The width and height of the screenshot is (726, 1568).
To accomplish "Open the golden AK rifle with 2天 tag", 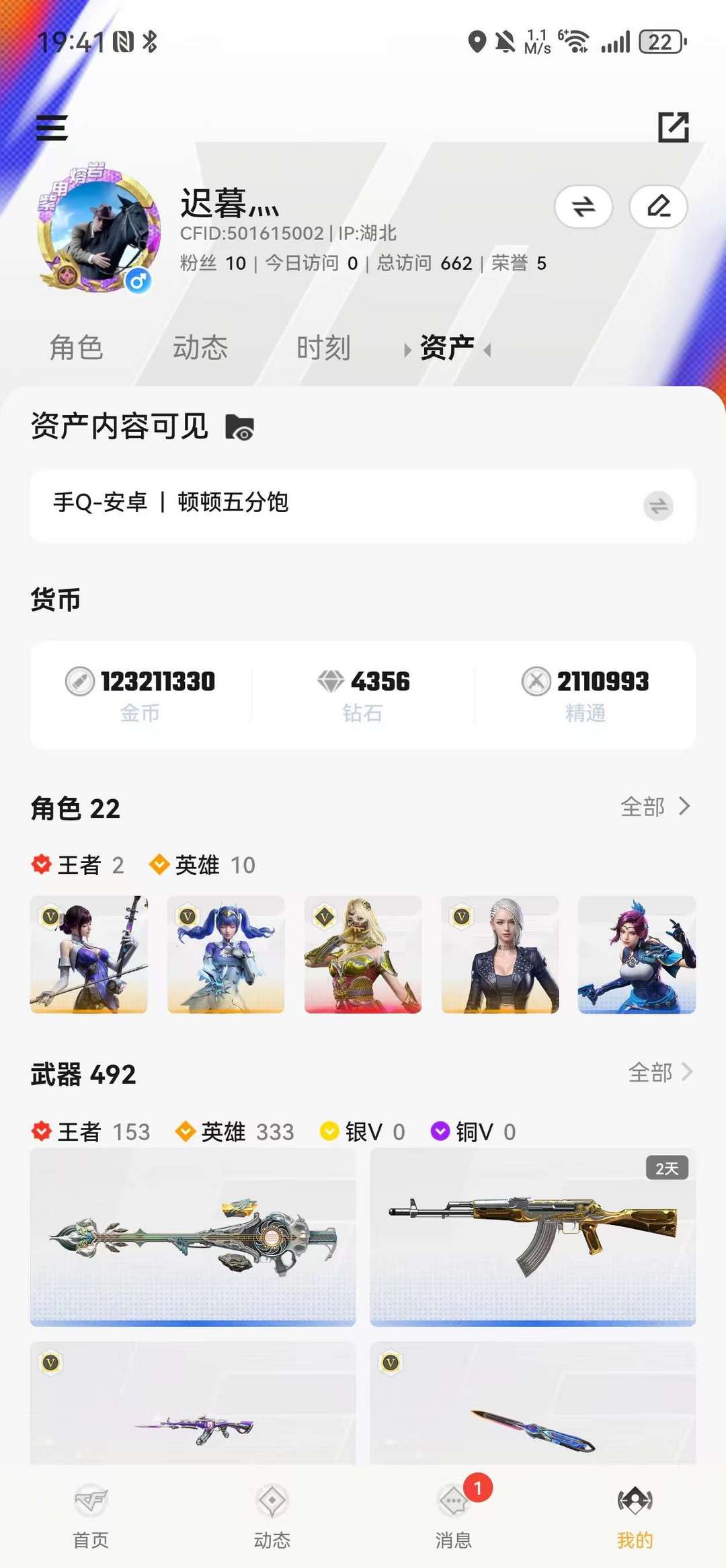I will click(532, 1236).
